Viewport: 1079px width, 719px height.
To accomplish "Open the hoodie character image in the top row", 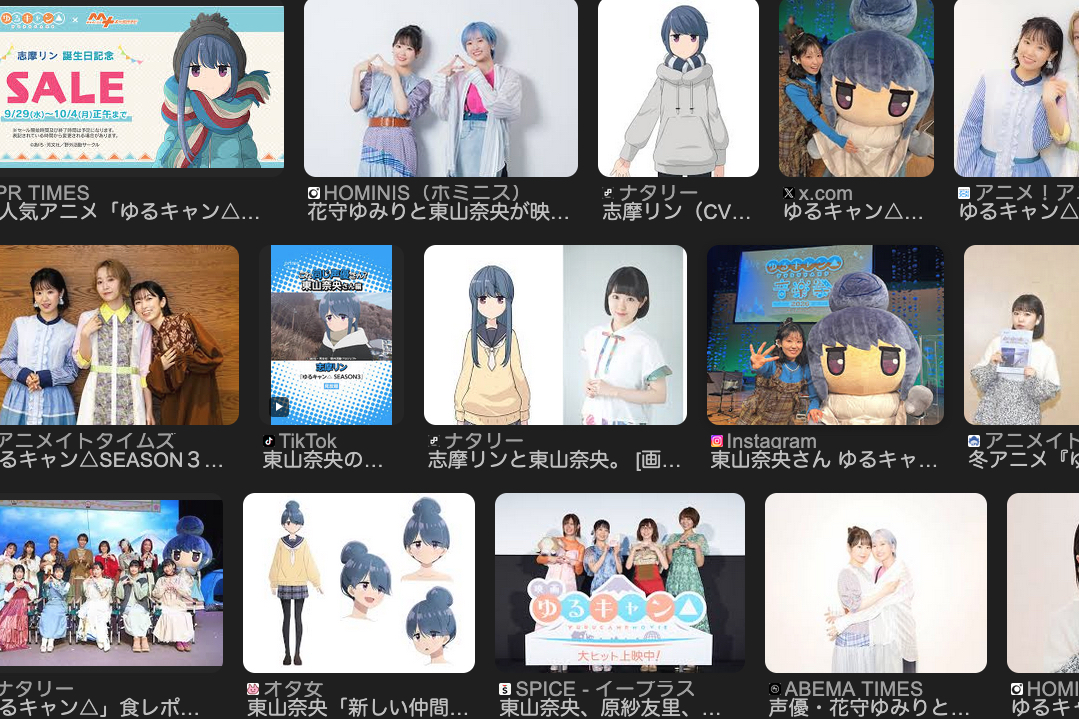I will coord(678,88).
